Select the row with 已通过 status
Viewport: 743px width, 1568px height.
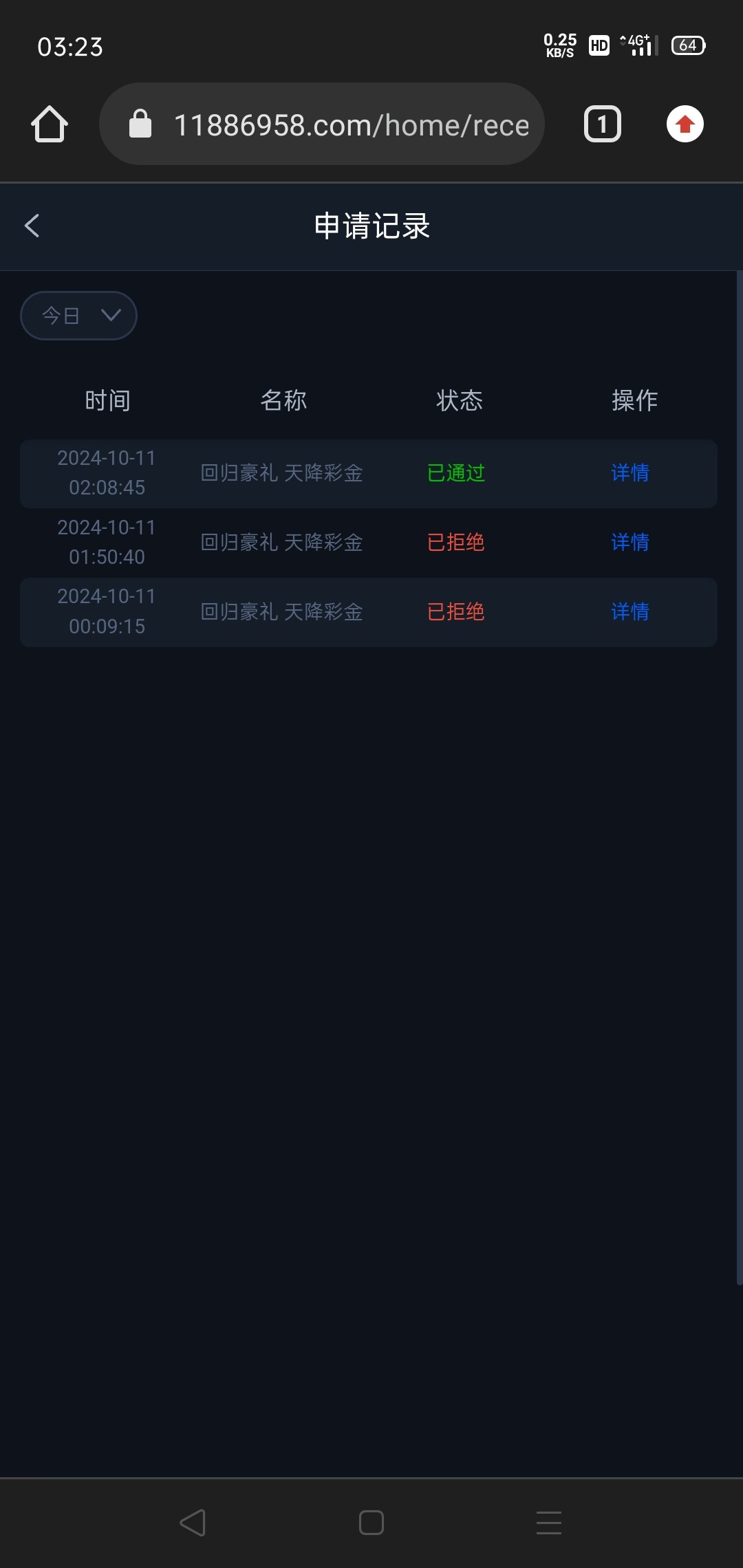click(x=371, y=473)
